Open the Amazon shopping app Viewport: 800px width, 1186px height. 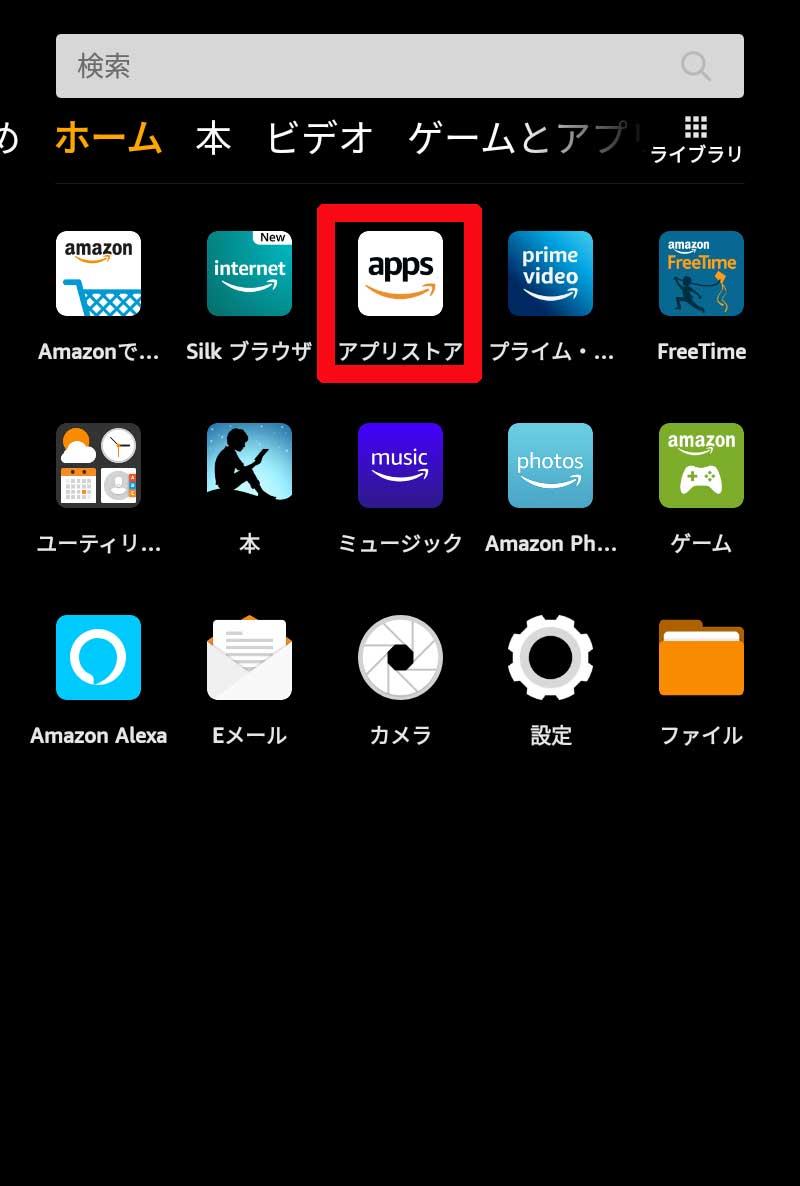[98, 274]
